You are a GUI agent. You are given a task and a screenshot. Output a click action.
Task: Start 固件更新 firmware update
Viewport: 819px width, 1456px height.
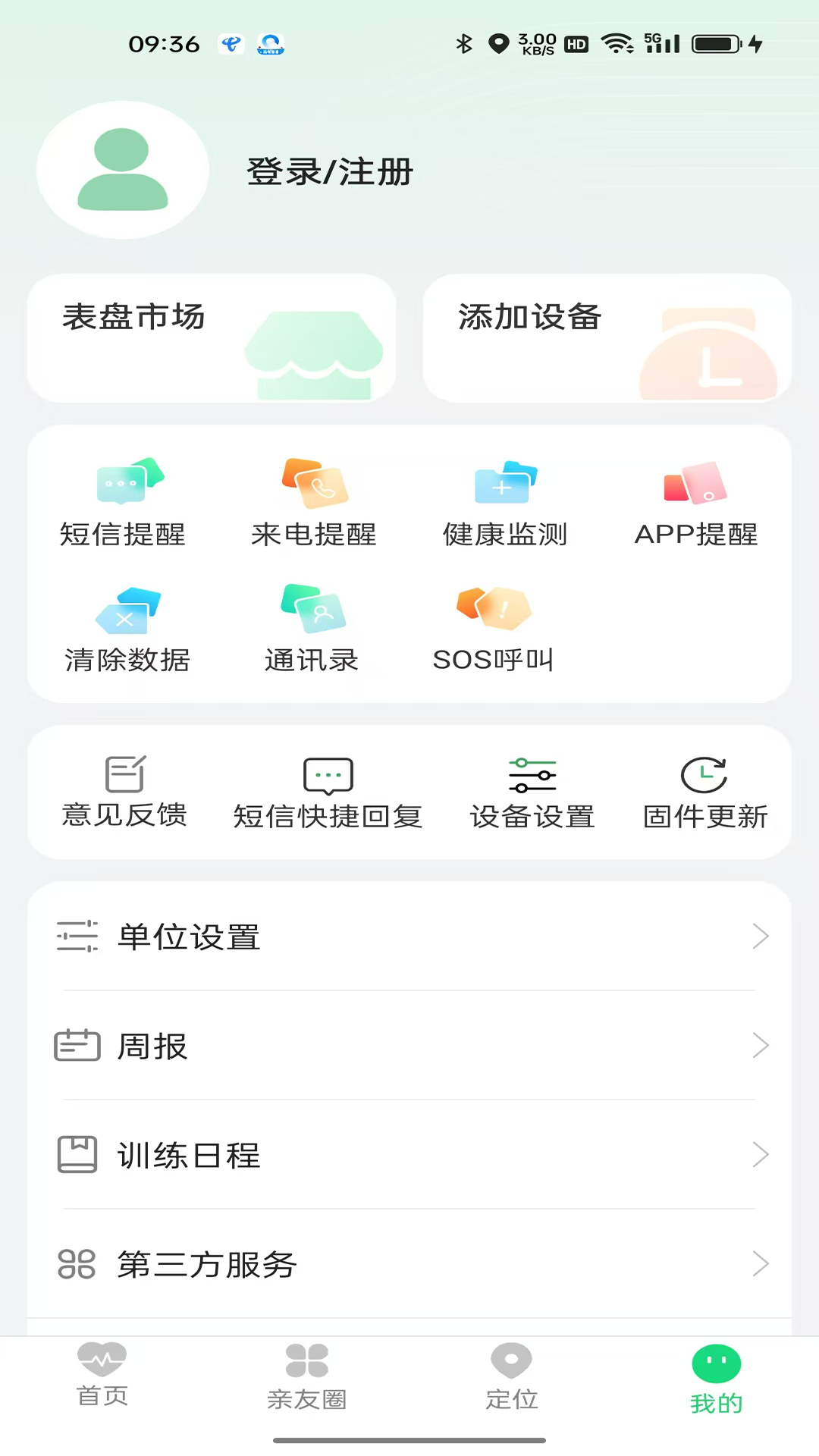tap(704, 791)
